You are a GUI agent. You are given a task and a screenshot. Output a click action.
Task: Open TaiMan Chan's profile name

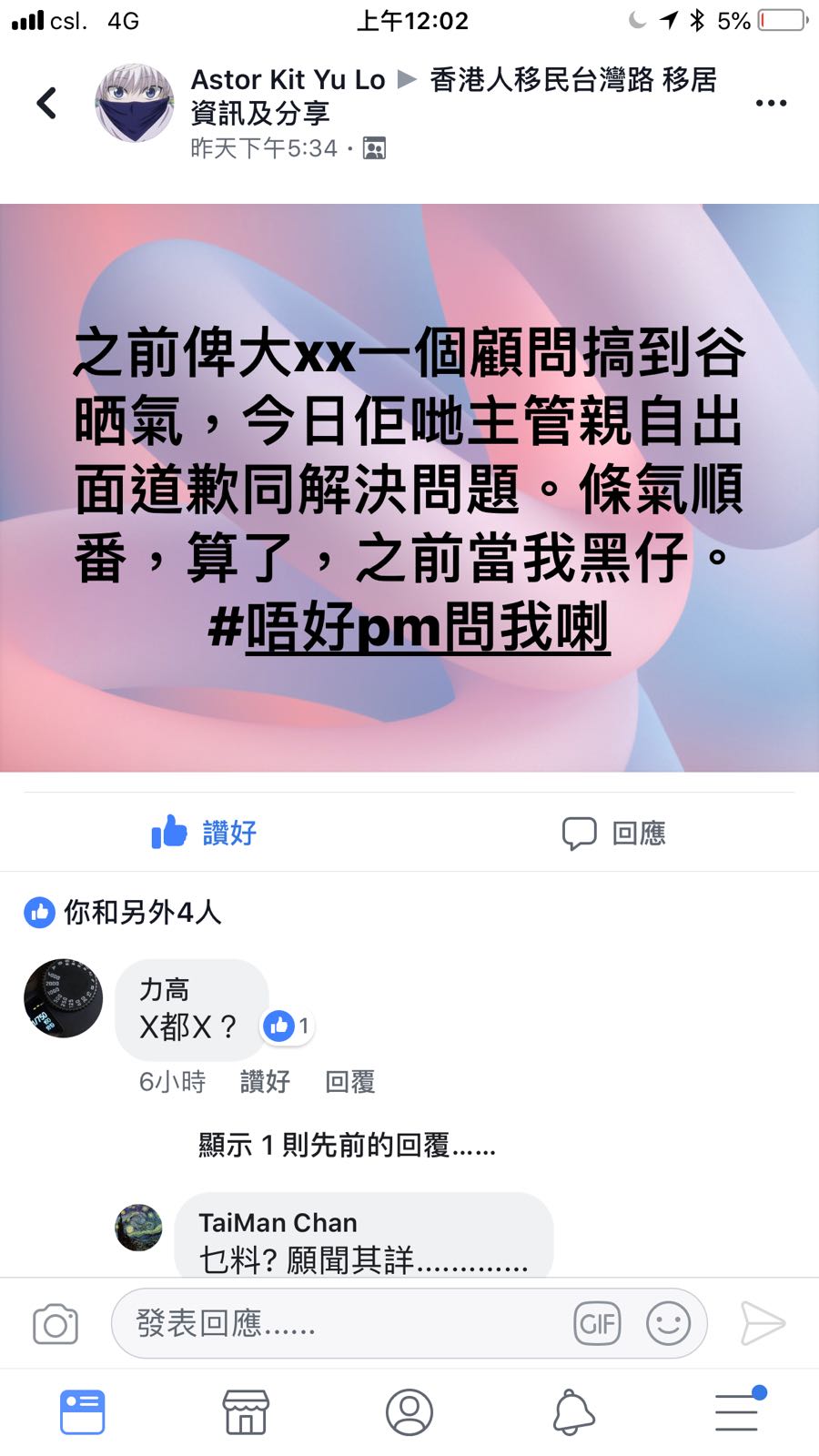coord(278,1222)
